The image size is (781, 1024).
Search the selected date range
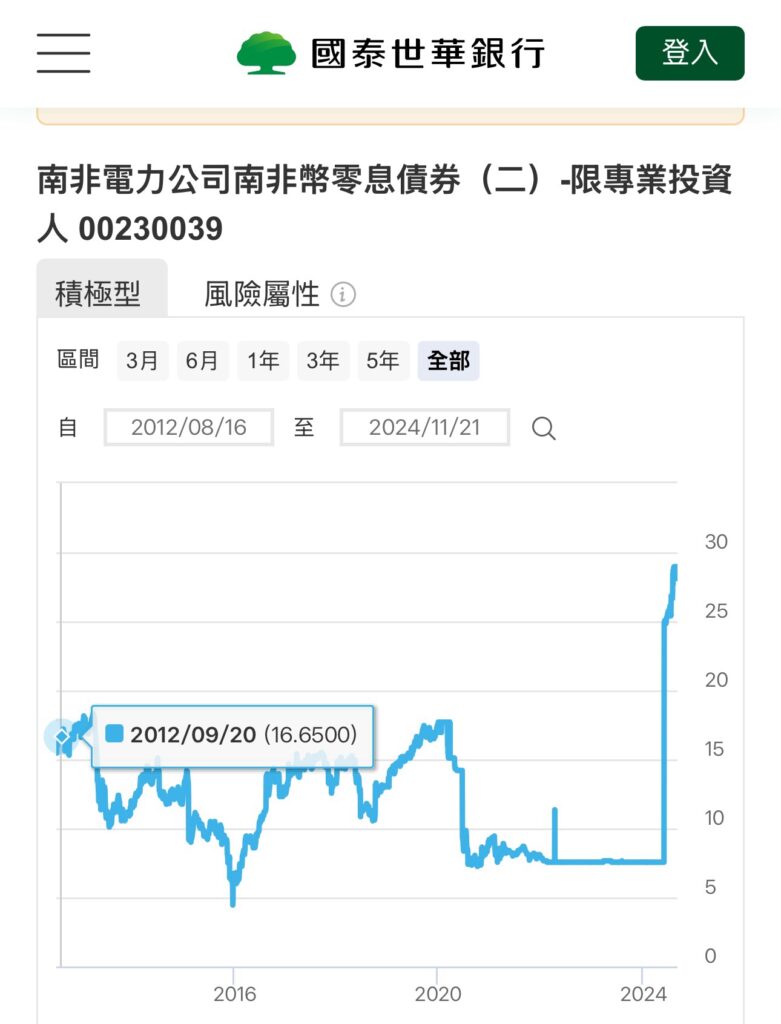pos(543,429)
